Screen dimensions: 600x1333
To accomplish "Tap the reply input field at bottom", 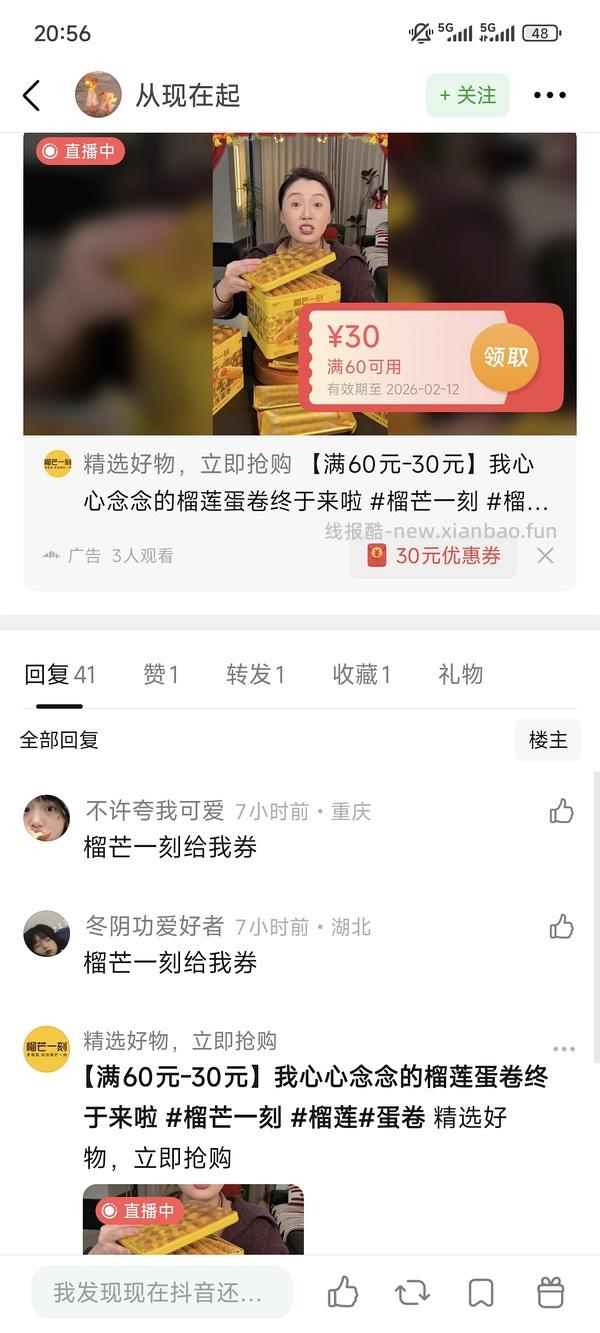I will coord(162,1292).
